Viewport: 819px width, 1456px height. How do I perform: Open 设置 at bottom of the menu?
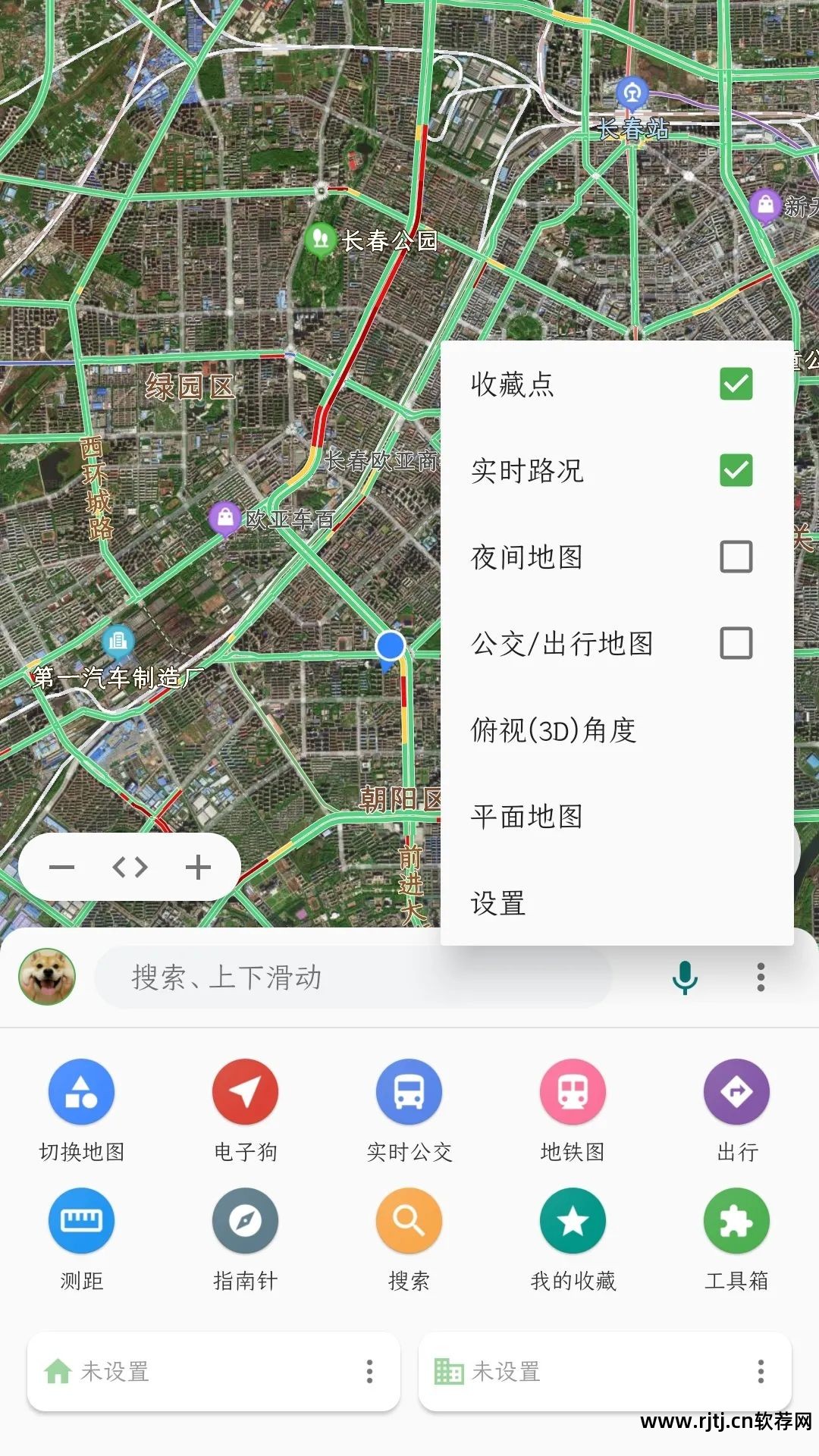click(x=498, y=902)
